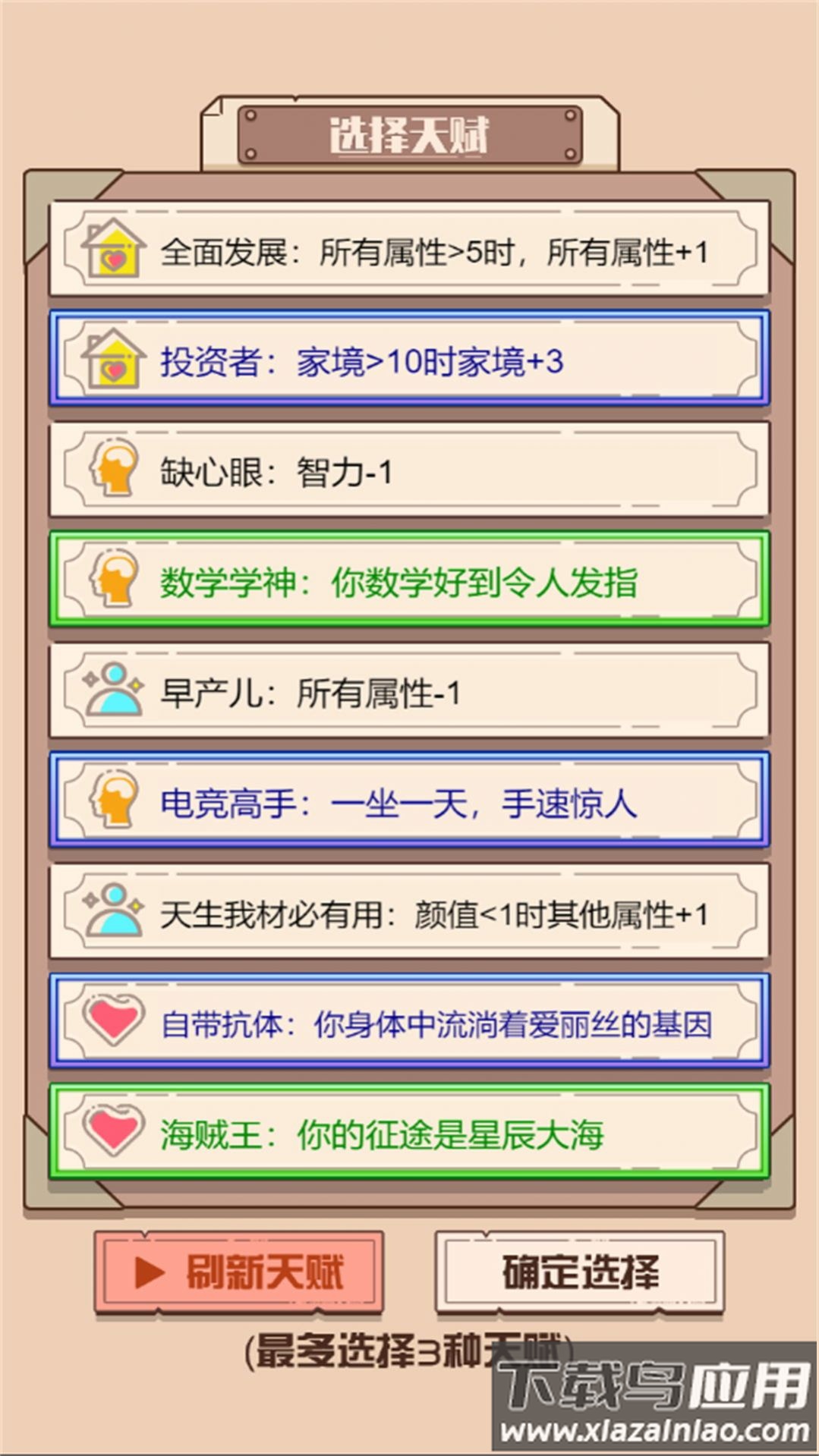Image resolution: width=819 pixels, height=1456 pixels.
Task: Click the heart icon on 海贼王 talent
Action: [115, 1131]
